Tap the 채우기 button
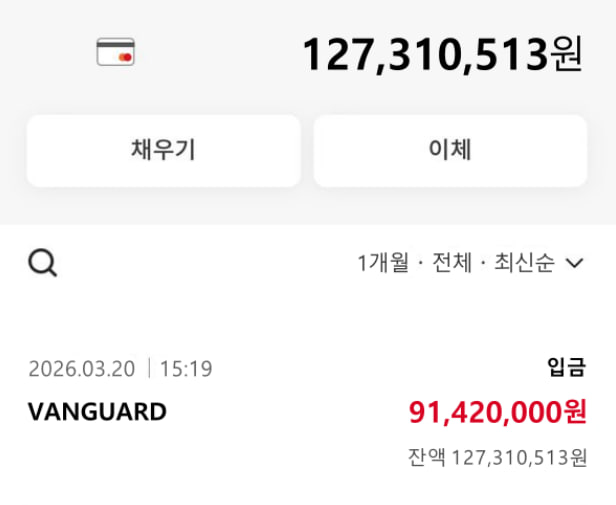616x505 pixels. click(x=163, y=150)
